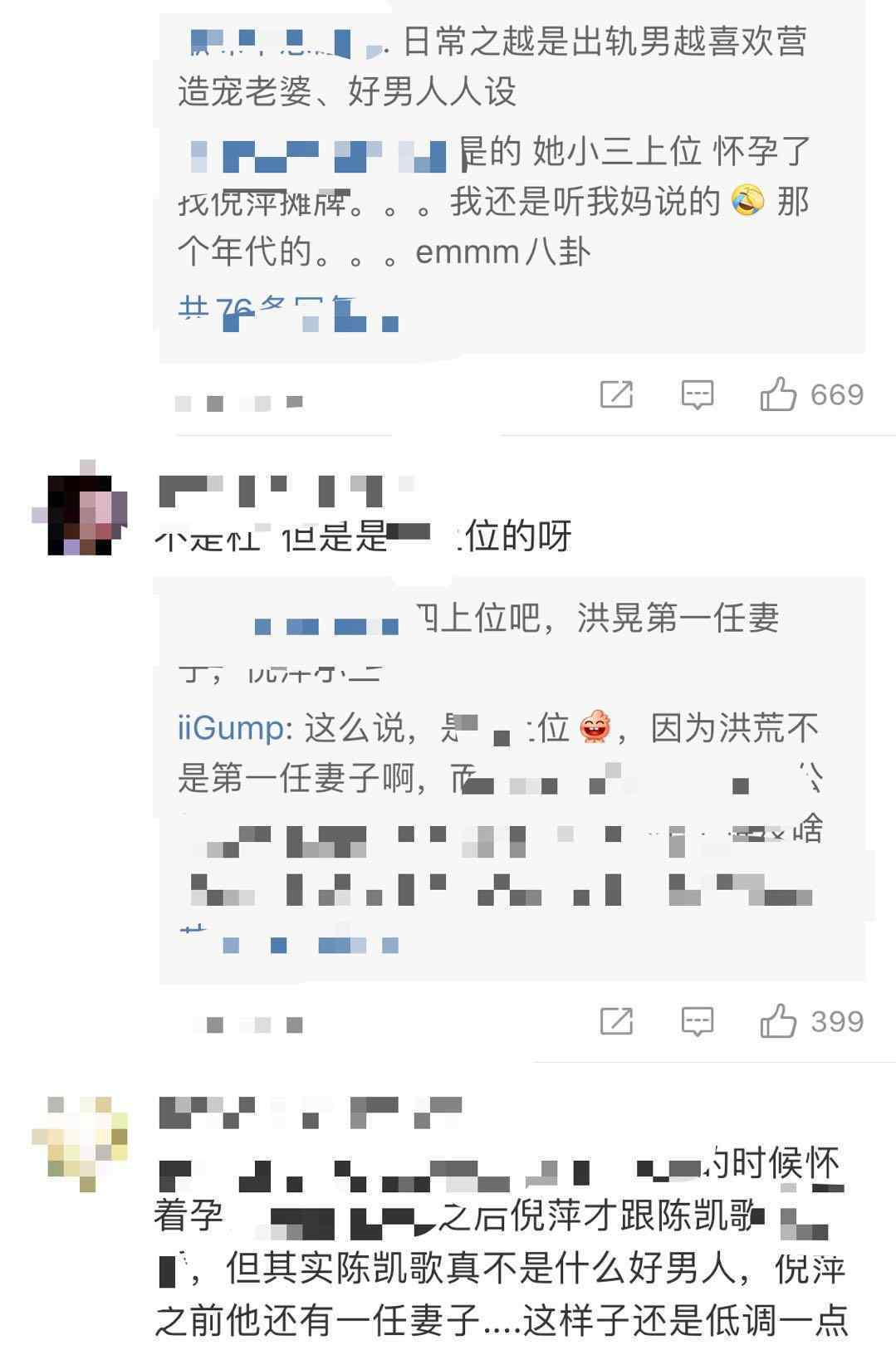Reply to the comment with 669 likes
The height and width of the screenshot is (1345, 896).
pos(697,394)
